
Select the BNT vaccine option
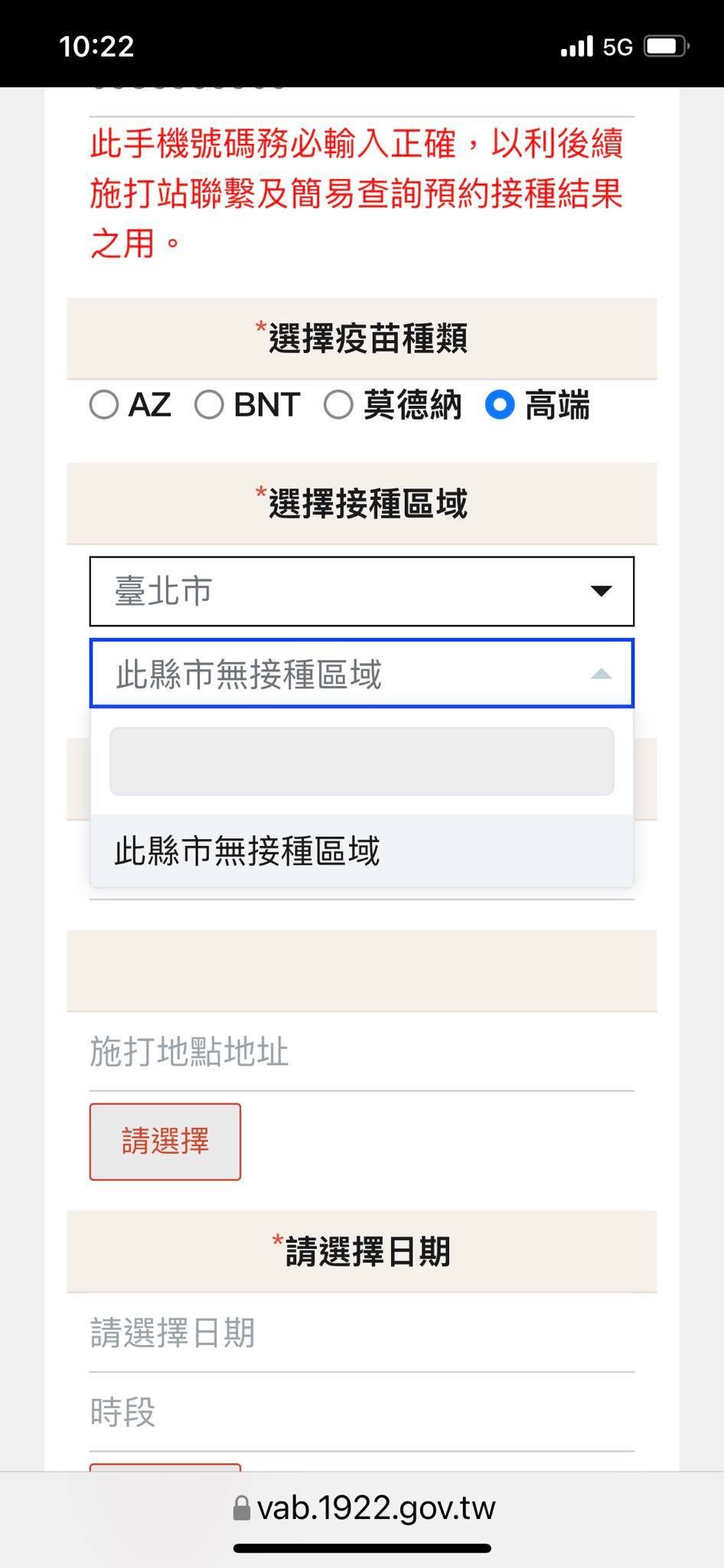(209, 405)
